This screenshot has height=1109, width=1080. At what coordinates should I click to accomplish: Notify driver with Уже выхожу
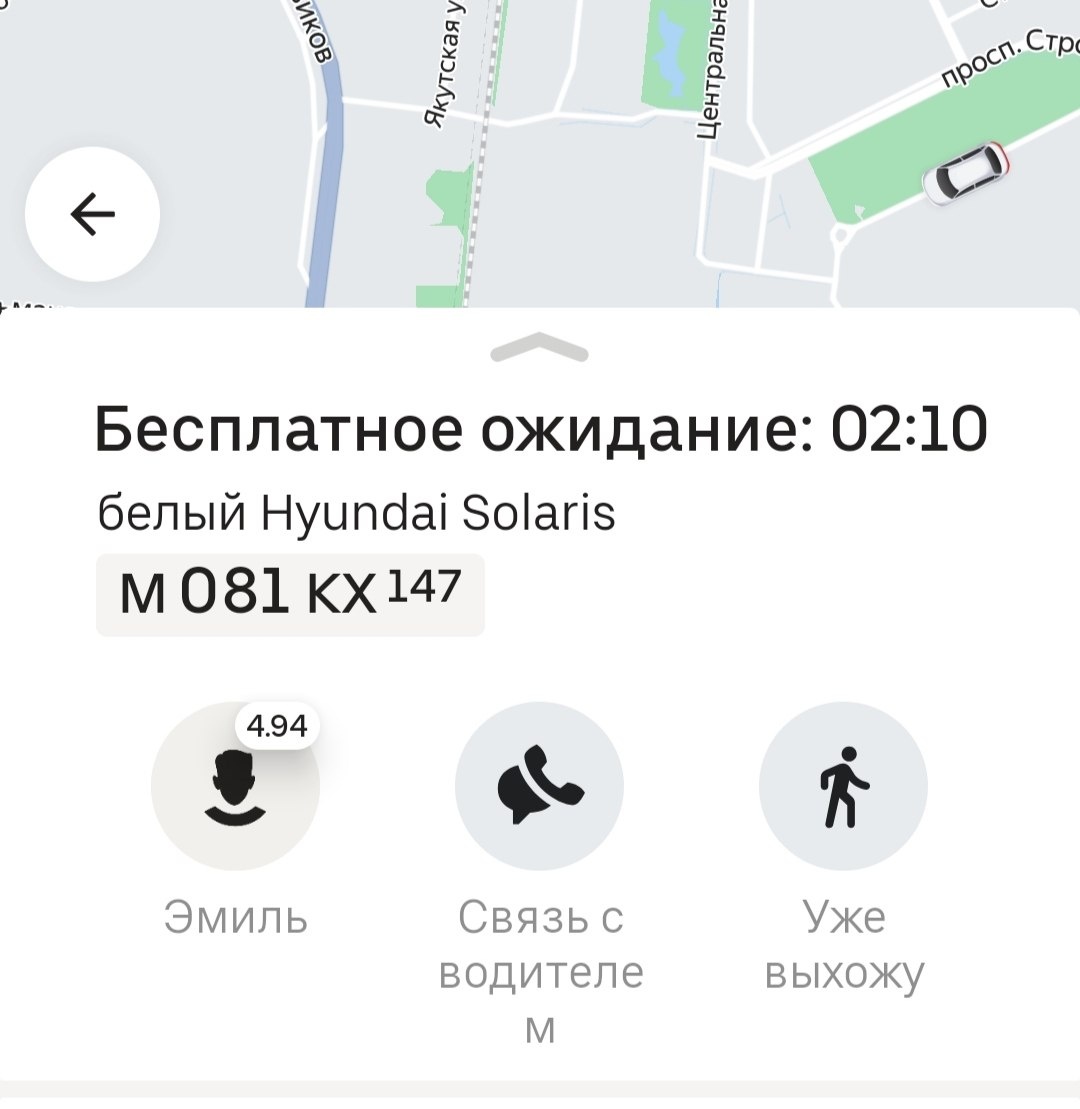coord(843,786)
